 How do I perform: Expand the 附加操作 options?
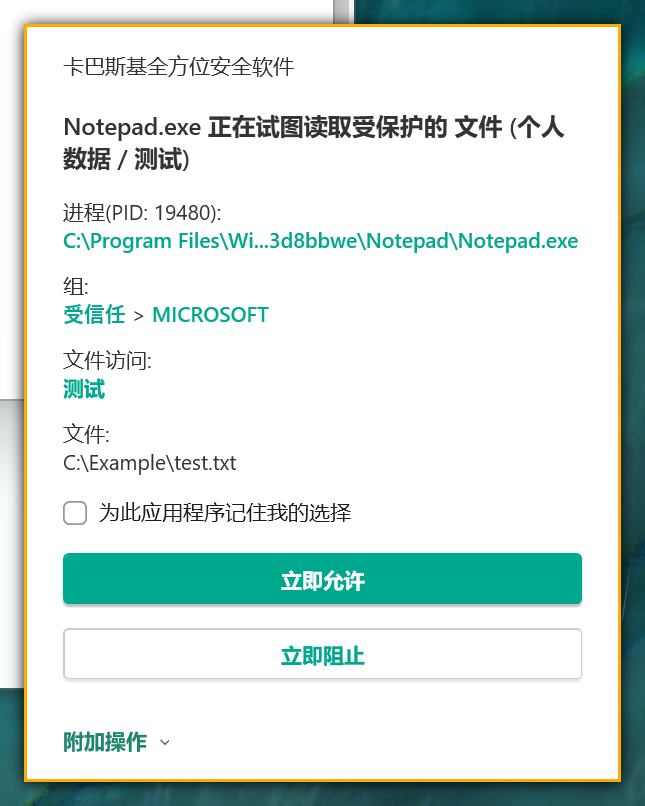click(x=117, y=742)
